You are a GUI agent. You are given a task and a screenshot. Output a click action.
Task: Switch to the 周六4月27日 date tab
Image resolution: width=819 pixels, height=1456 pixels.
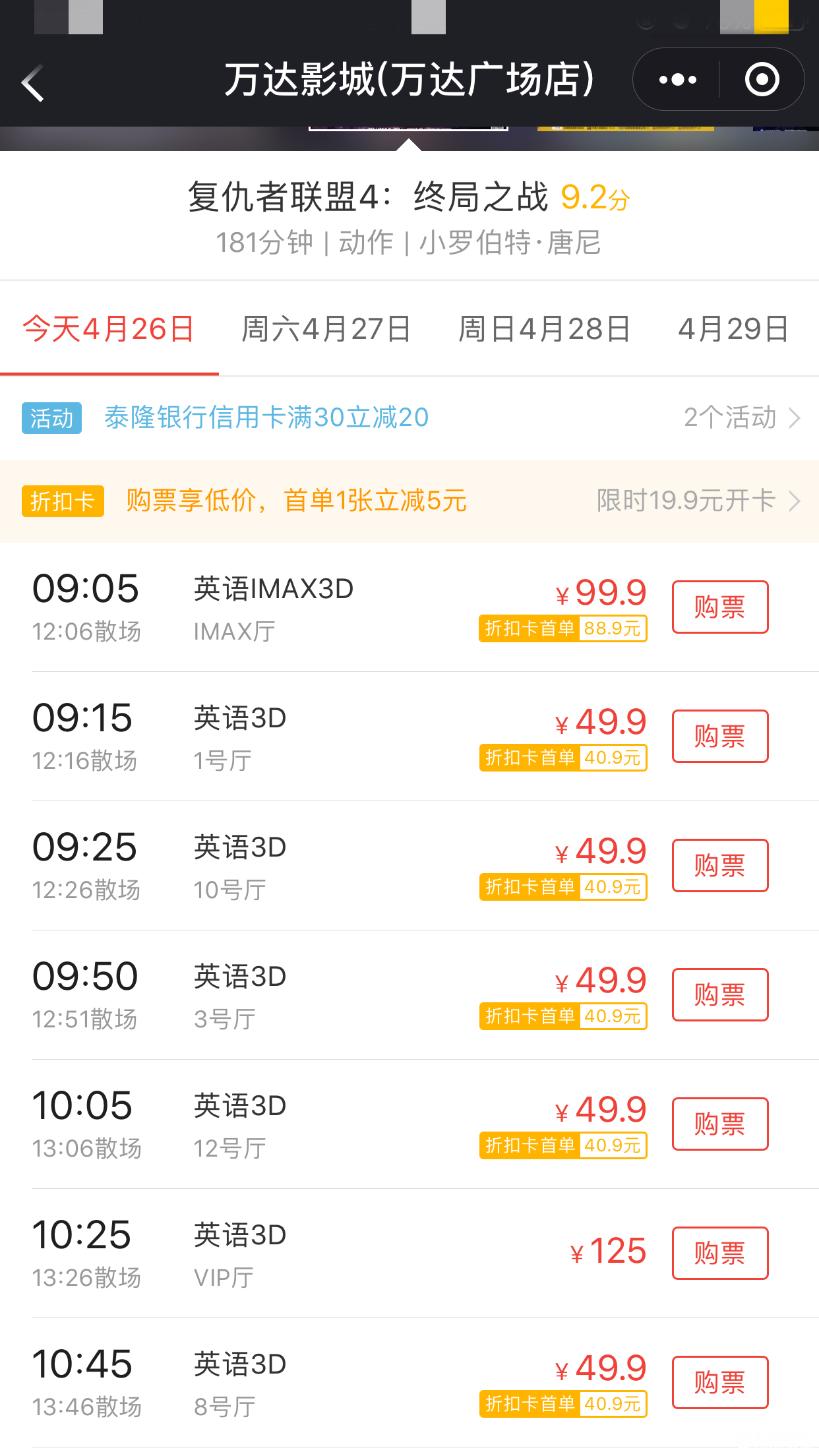pyautogui.click(x=326, y=329)
